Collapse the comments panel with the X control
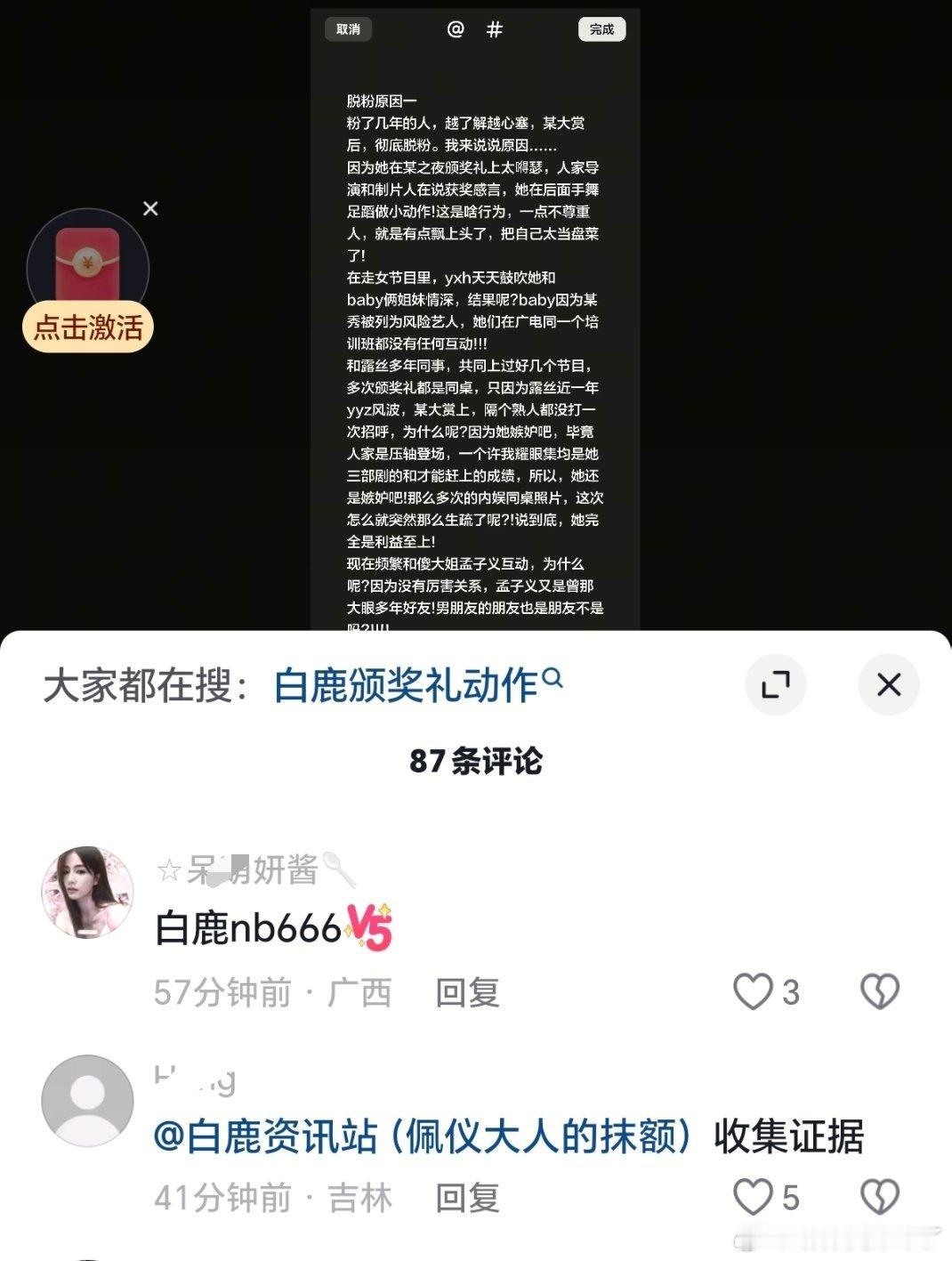 coord(888,684)
